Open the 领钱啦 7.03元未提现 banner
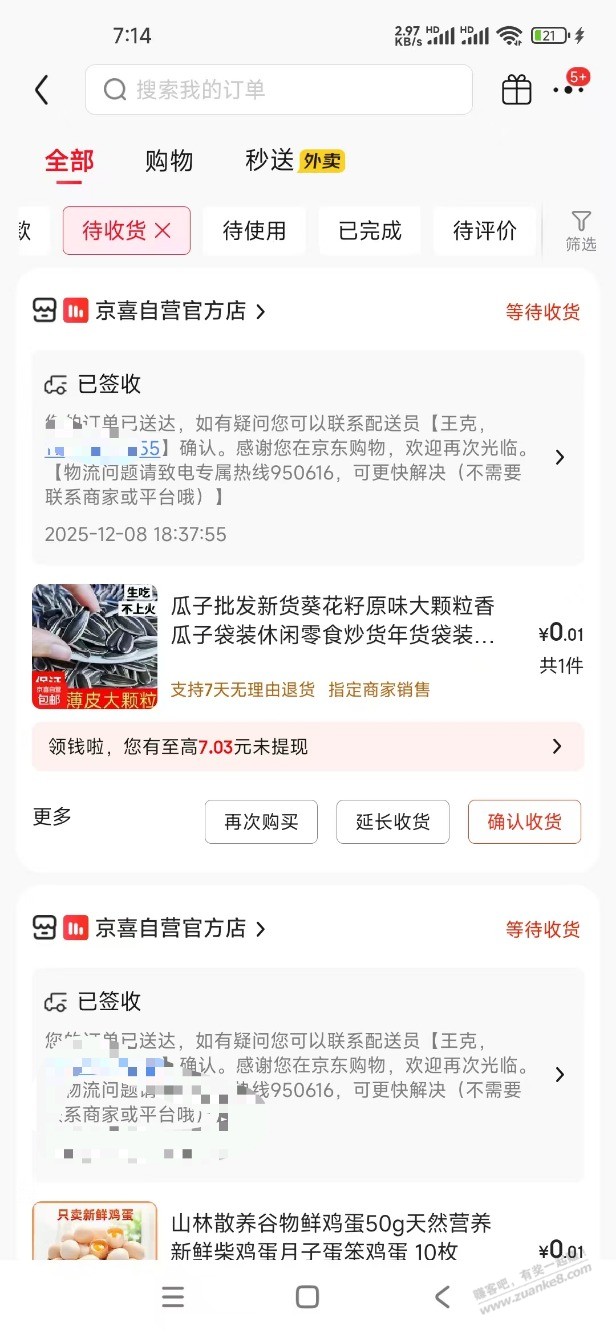This screenshot has width=616, height=1334. point(307,746)
